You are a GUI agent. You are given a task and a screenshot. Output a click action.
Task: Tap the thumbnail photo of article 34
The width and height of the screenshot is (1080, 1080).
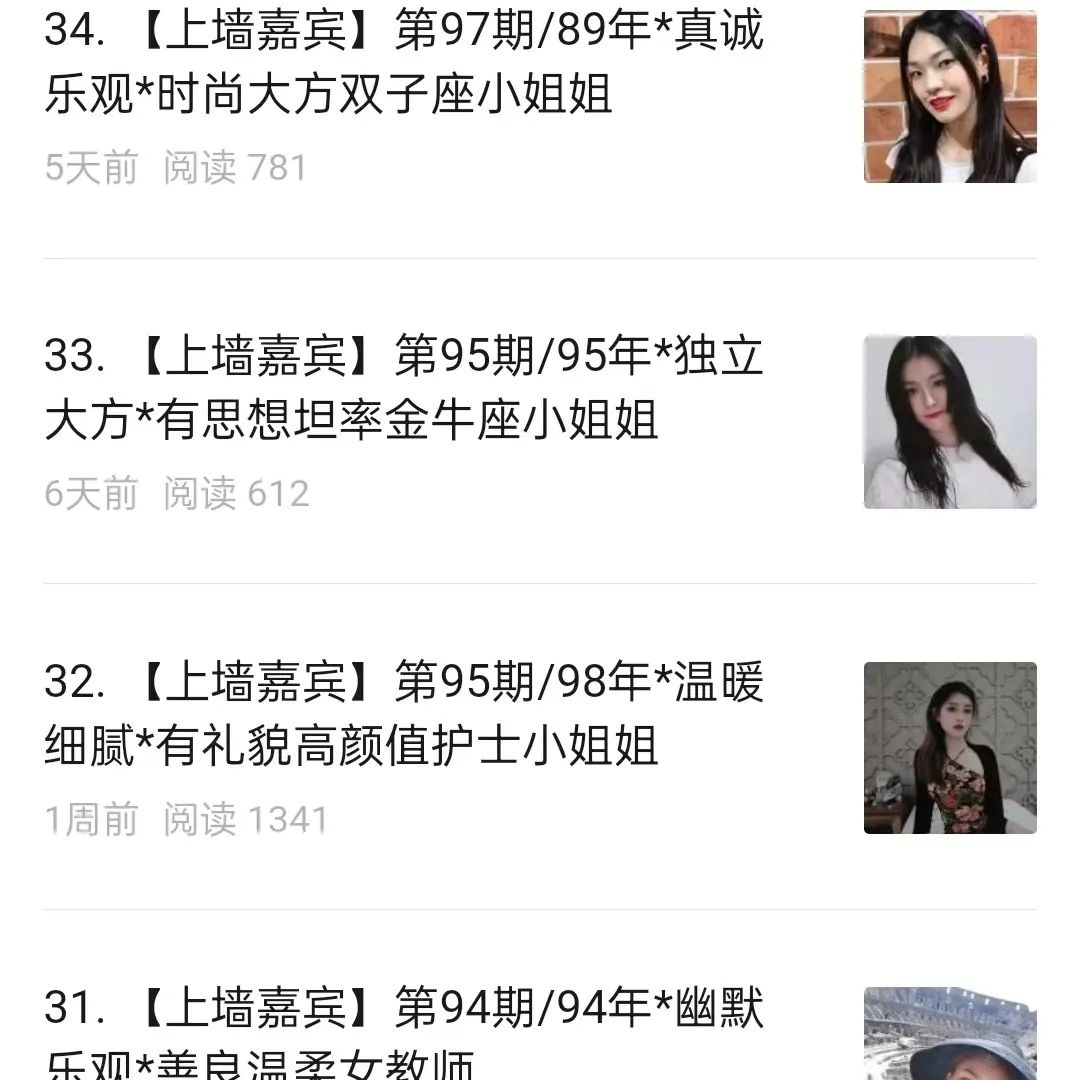pos(950,96)
